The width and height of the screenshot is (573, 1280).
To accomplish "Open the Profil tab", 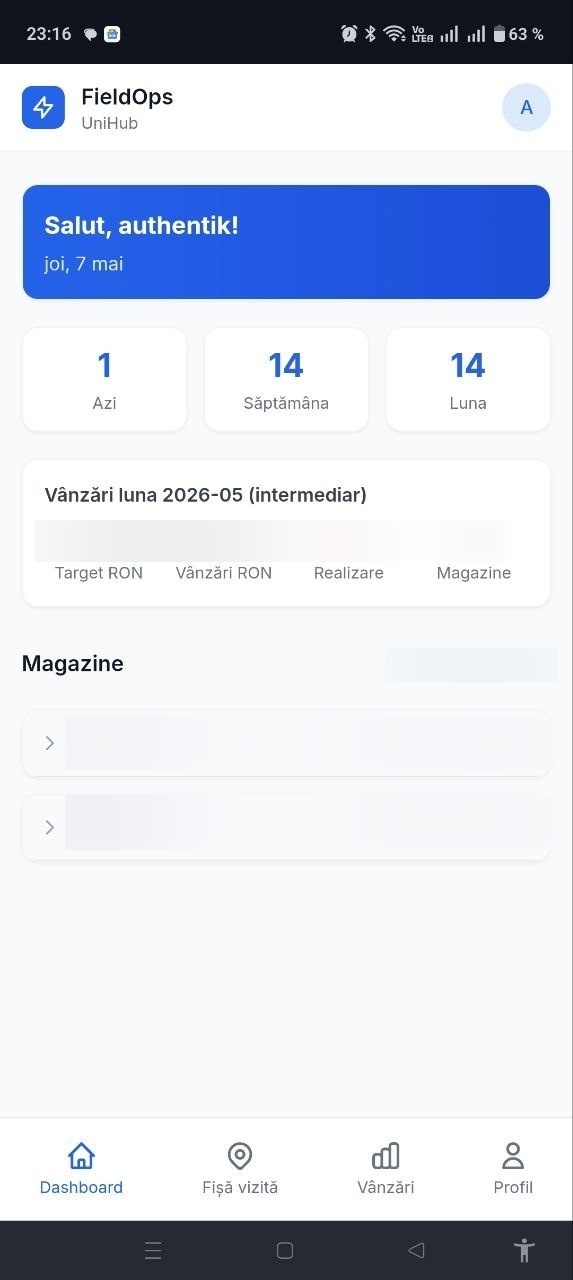I will pyautogui.click(x=513, y=1169).
